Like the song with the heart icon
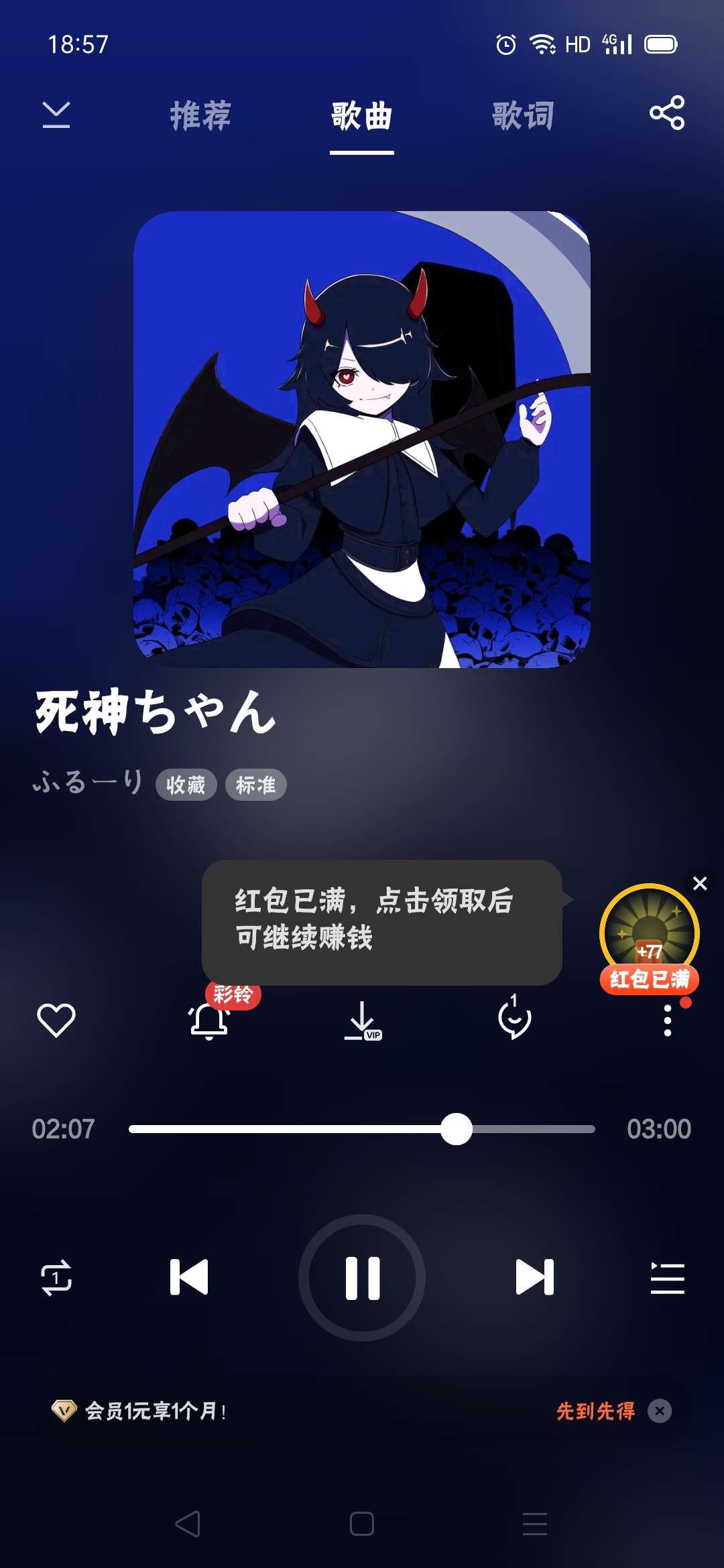The height and width of the screenshot is (1568, 724). point(56,1021)
